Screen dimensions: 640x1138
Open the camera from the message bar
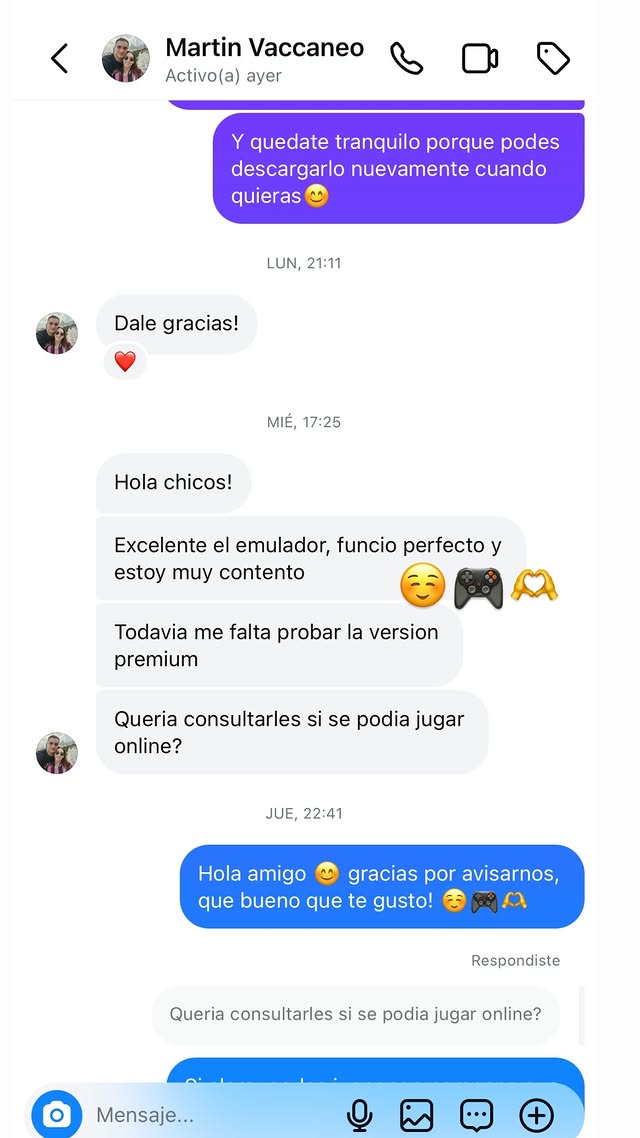click(57, 1114)
